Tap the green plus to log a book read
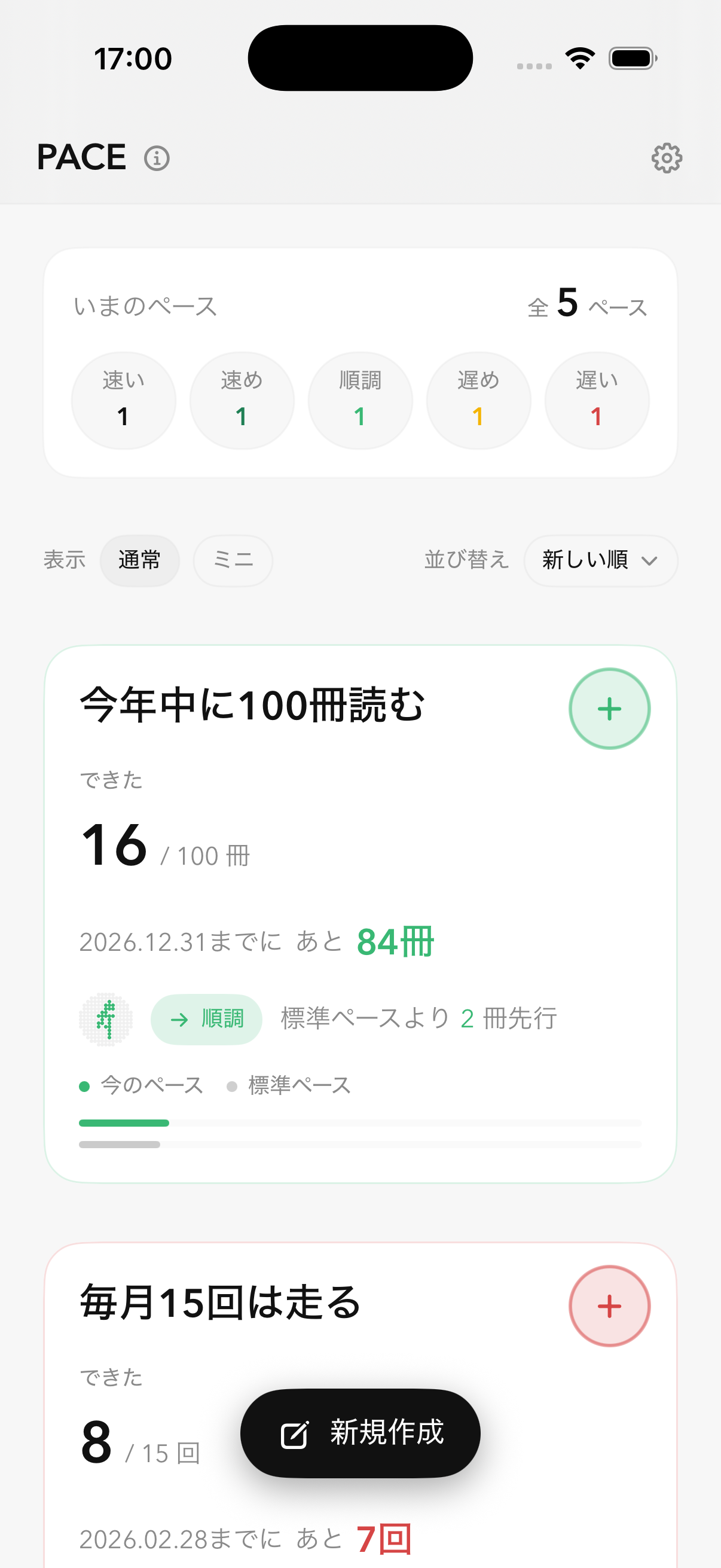Screen dimensions: 721x1568 [x=609, y=708]
